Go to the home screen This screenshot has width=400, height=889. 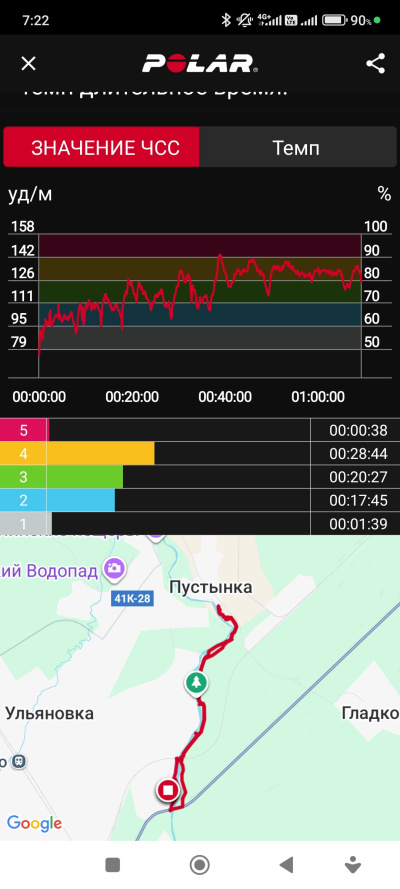point(199,865)
